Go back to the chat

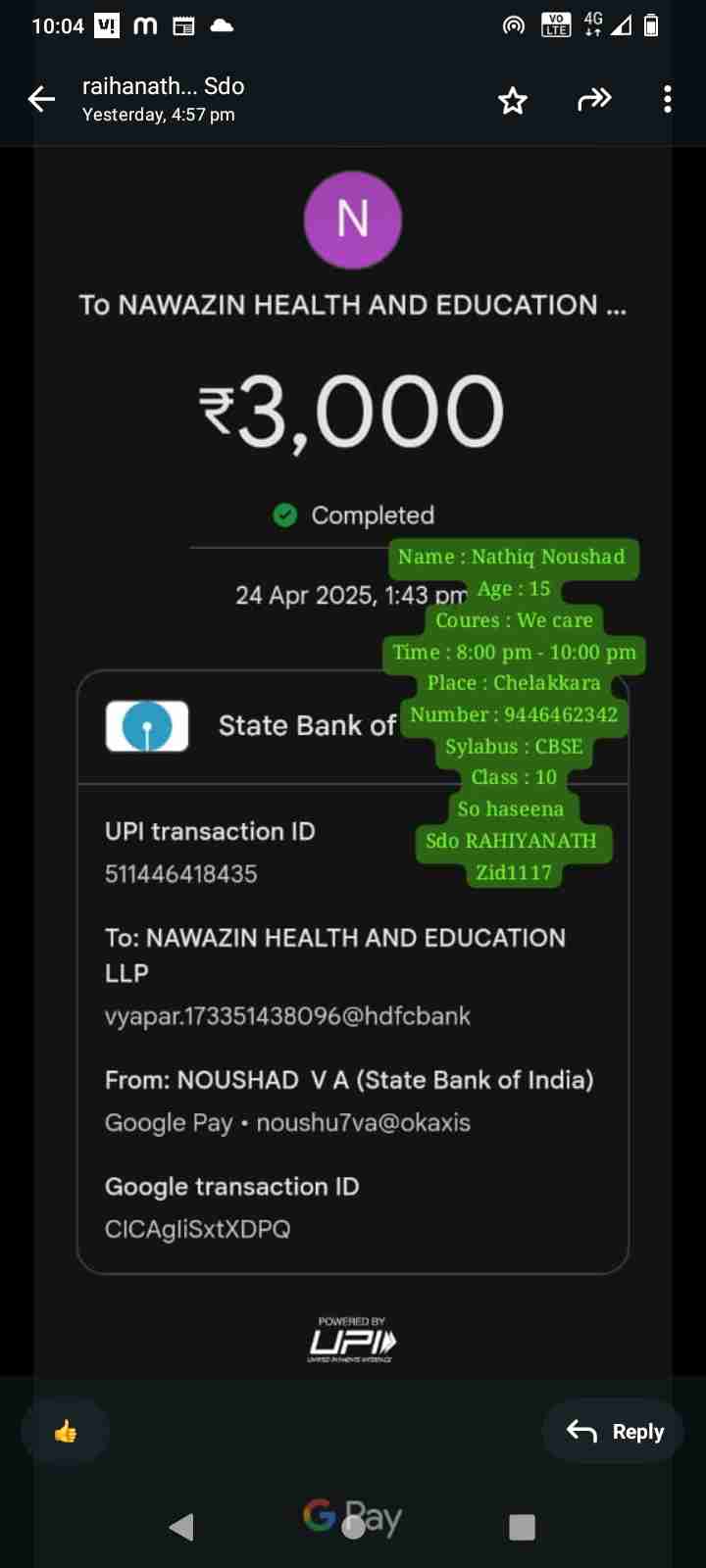pos(41,99)
